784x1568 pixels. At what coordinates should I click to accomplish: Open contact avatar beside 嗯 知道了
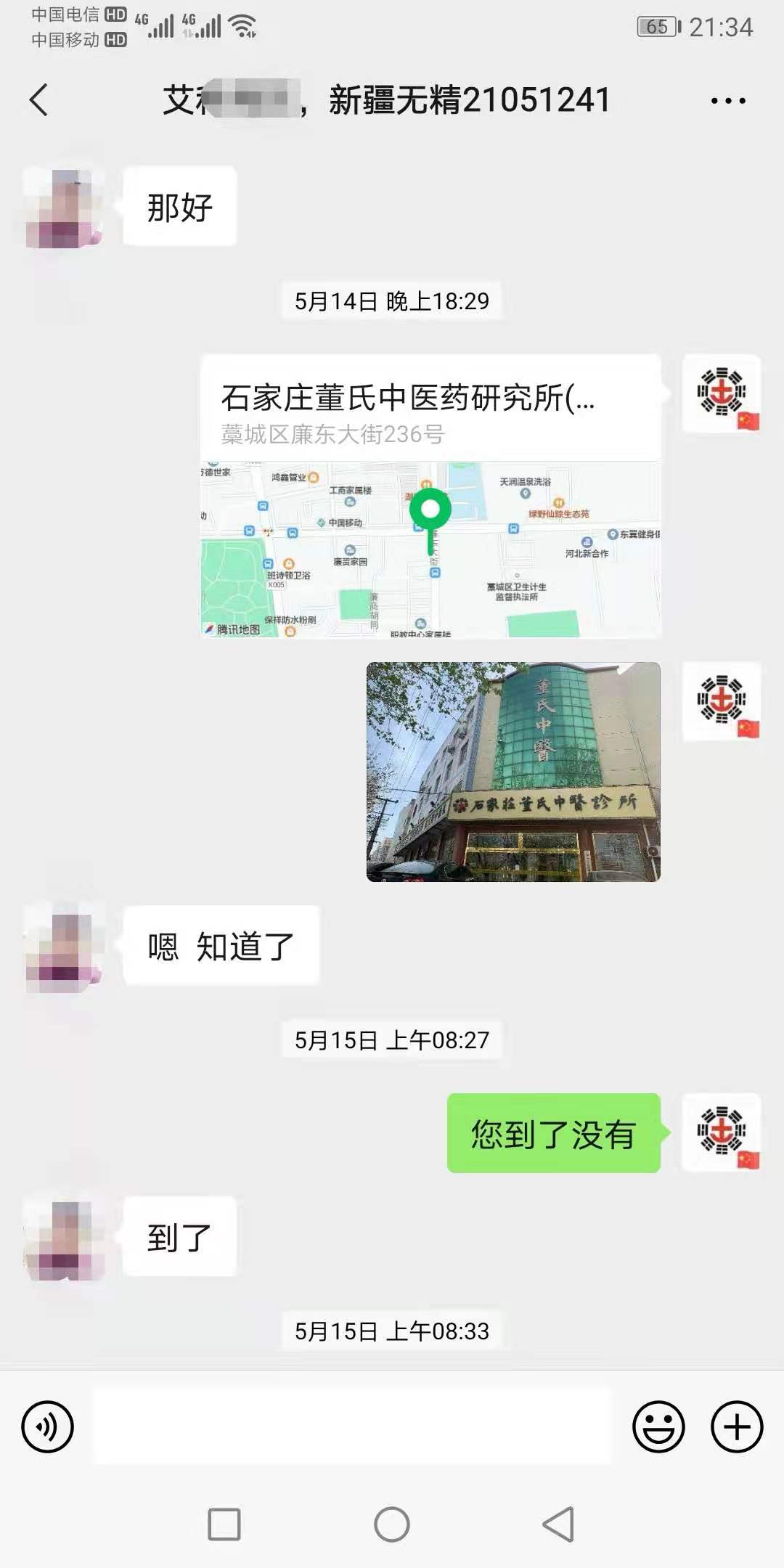tap(64, 946)
